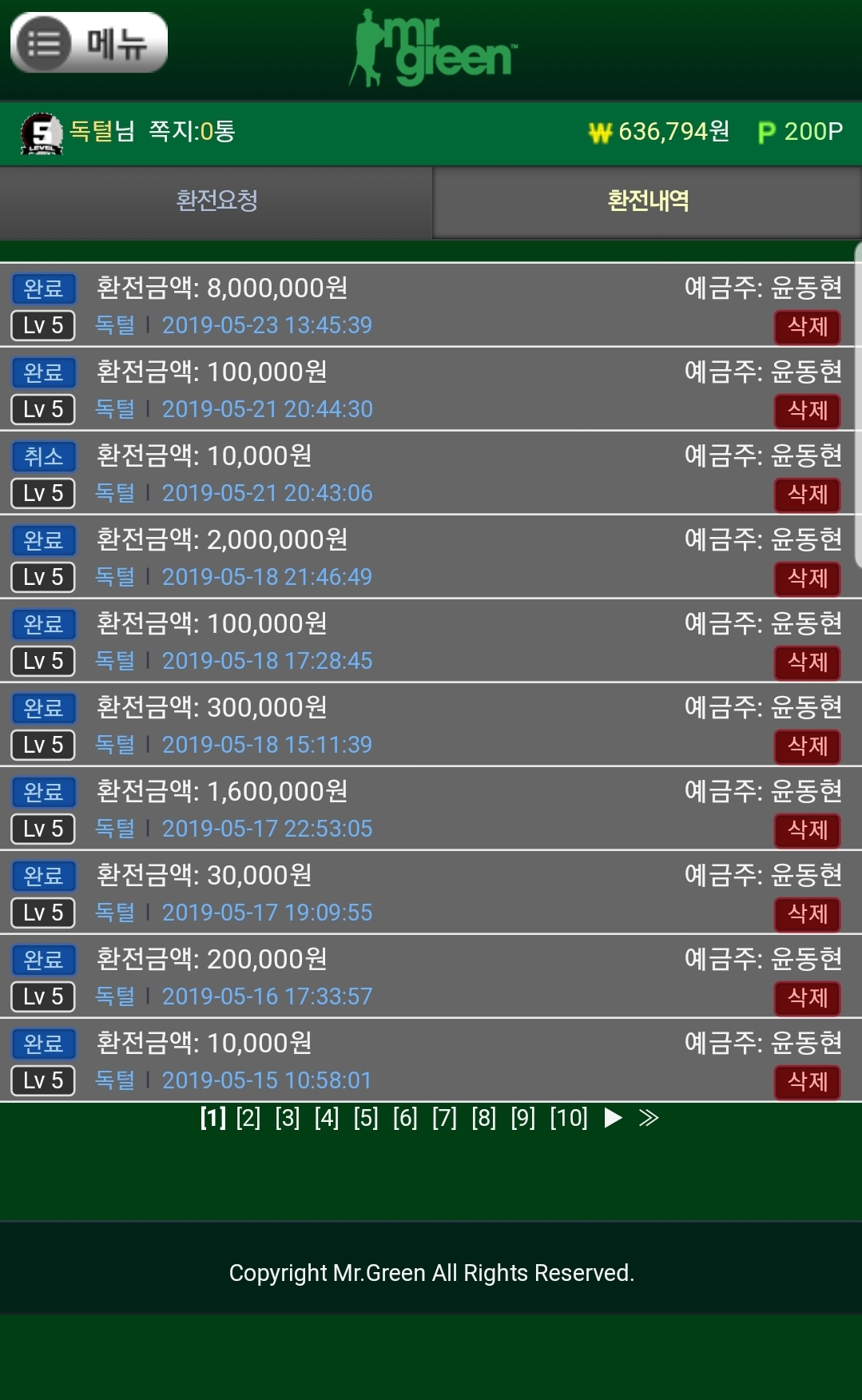862x1400 pixels.
Task: Delete the 8,000,000원 withdrawal record
Action: pos(807,327)
